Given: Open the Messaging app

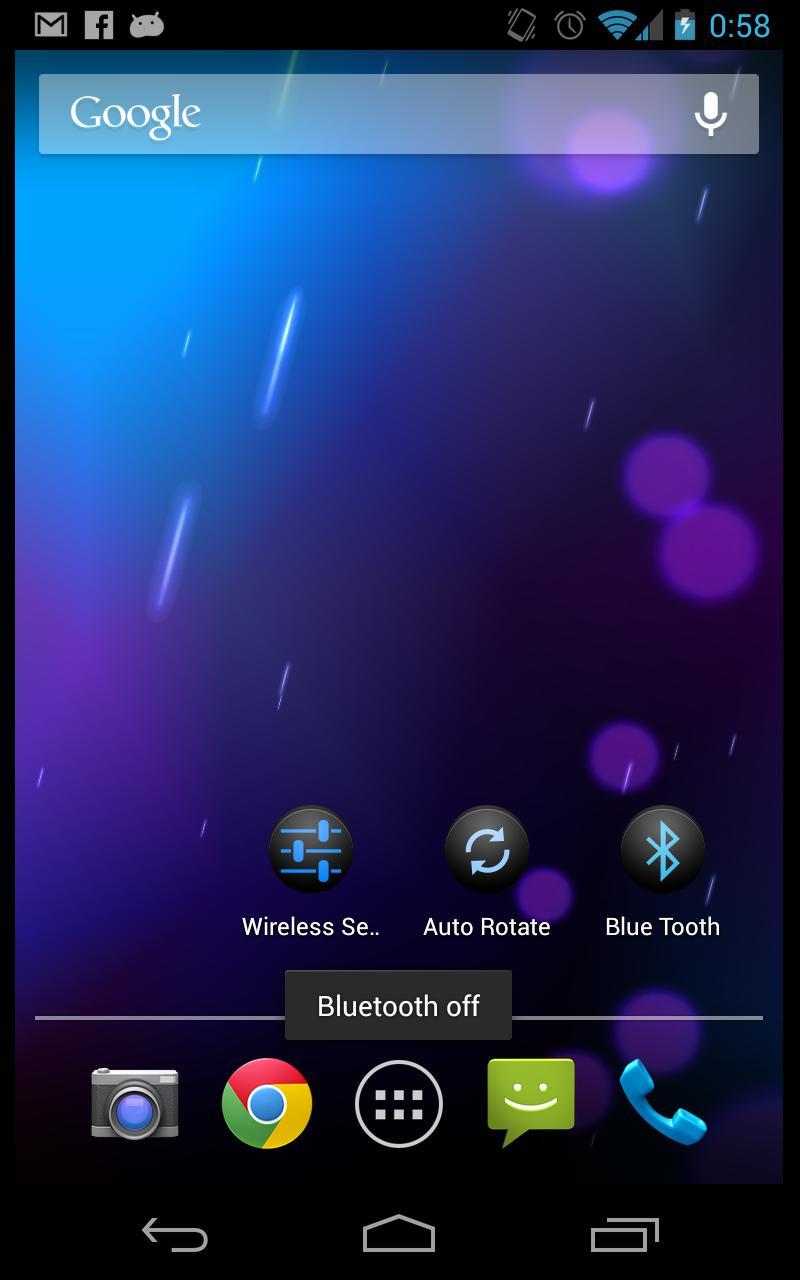Looking at the screenshot, I should tap(532, 1102).
